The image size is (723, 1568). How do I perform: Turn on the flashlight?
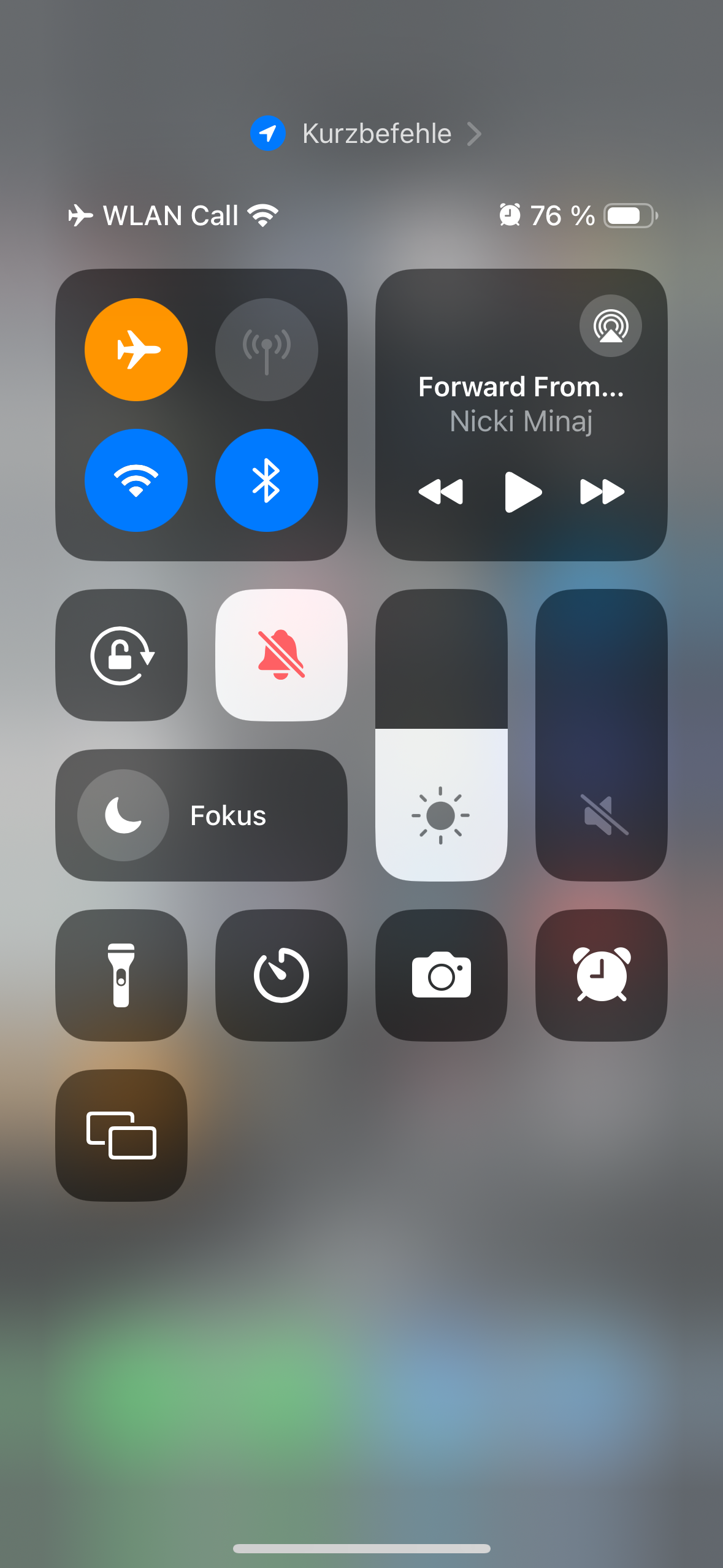[x=121, y=975]
